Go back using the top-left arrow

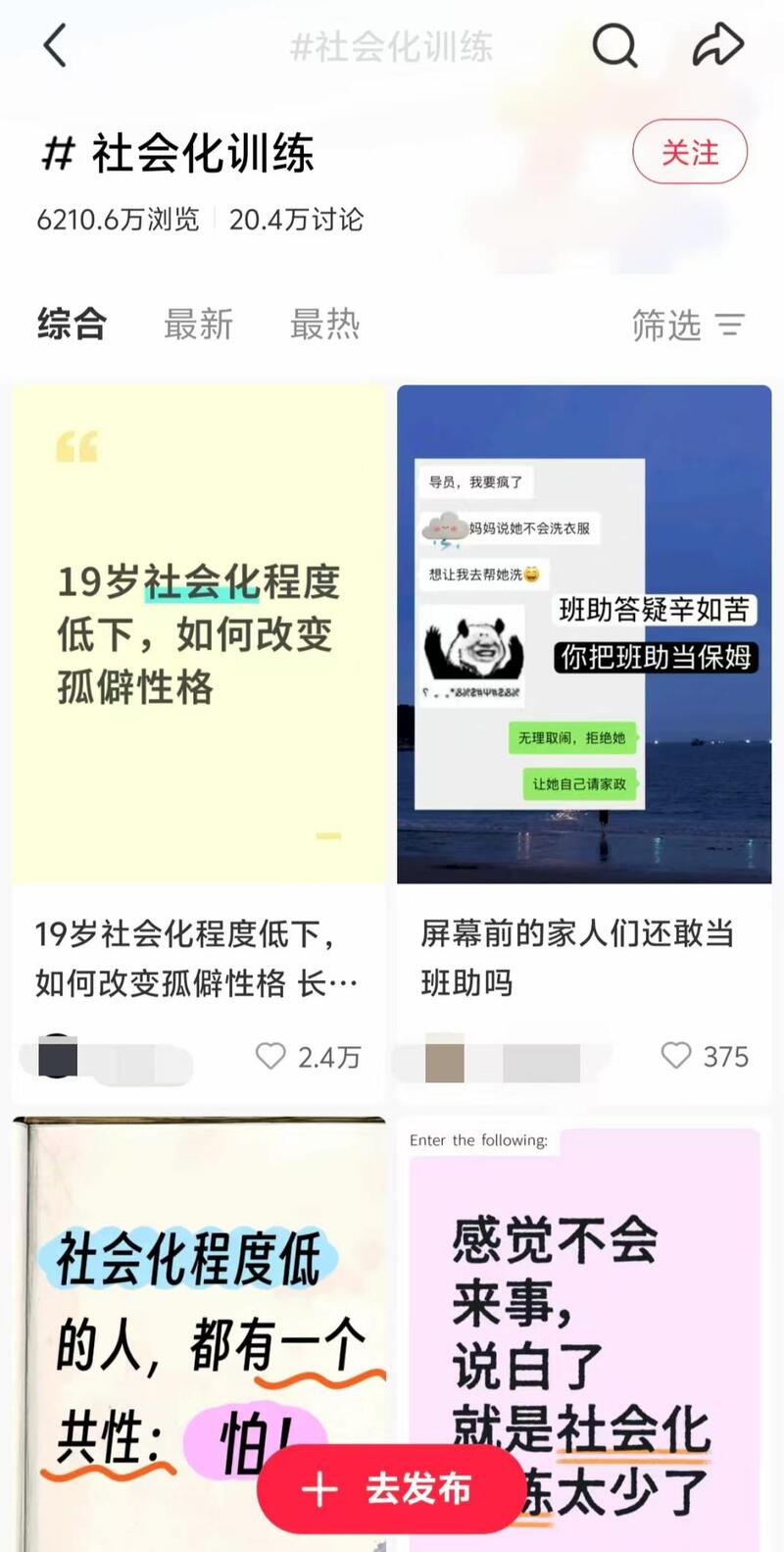(56, 46)
